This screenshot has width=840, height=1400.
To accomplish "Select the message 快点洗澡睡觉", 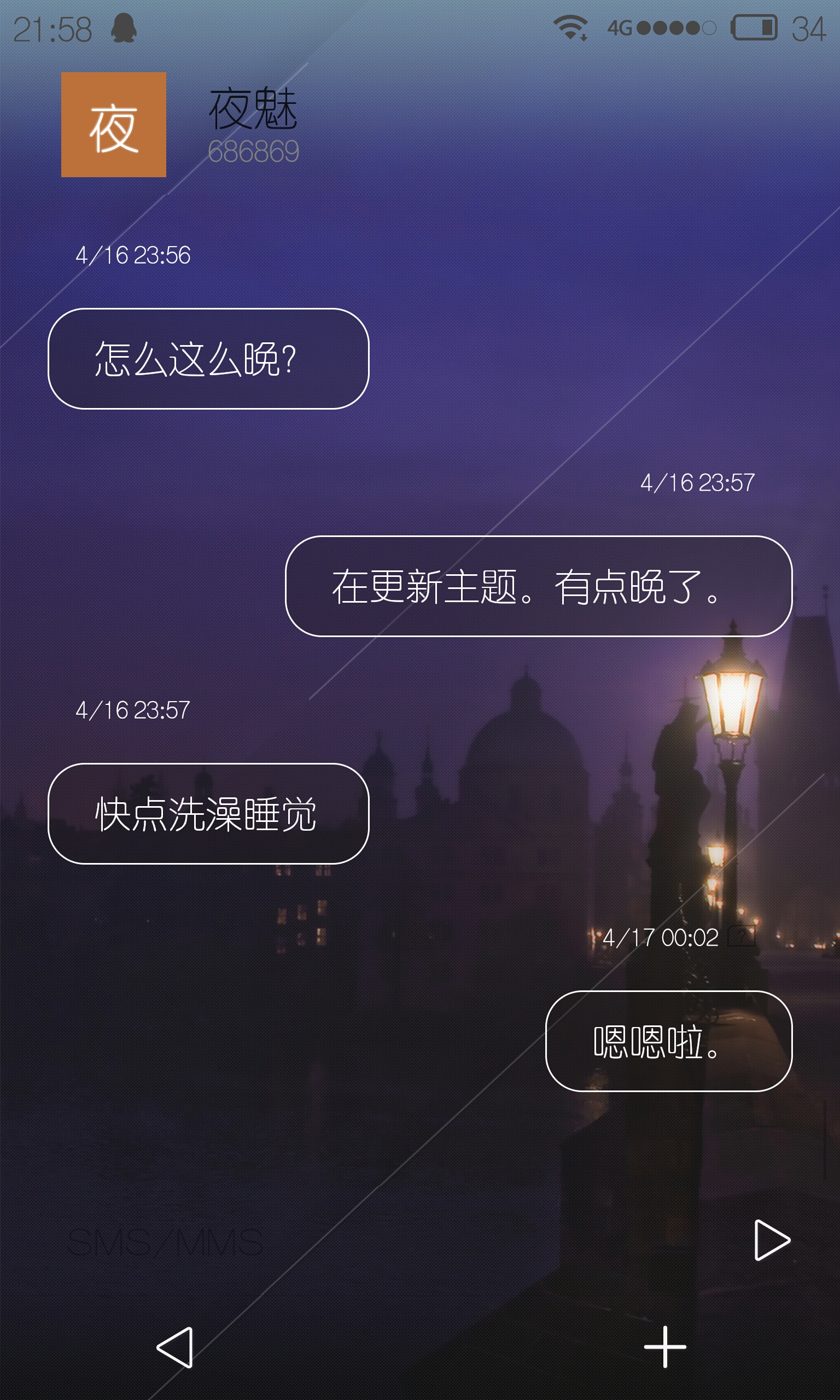I will [208, 814].
